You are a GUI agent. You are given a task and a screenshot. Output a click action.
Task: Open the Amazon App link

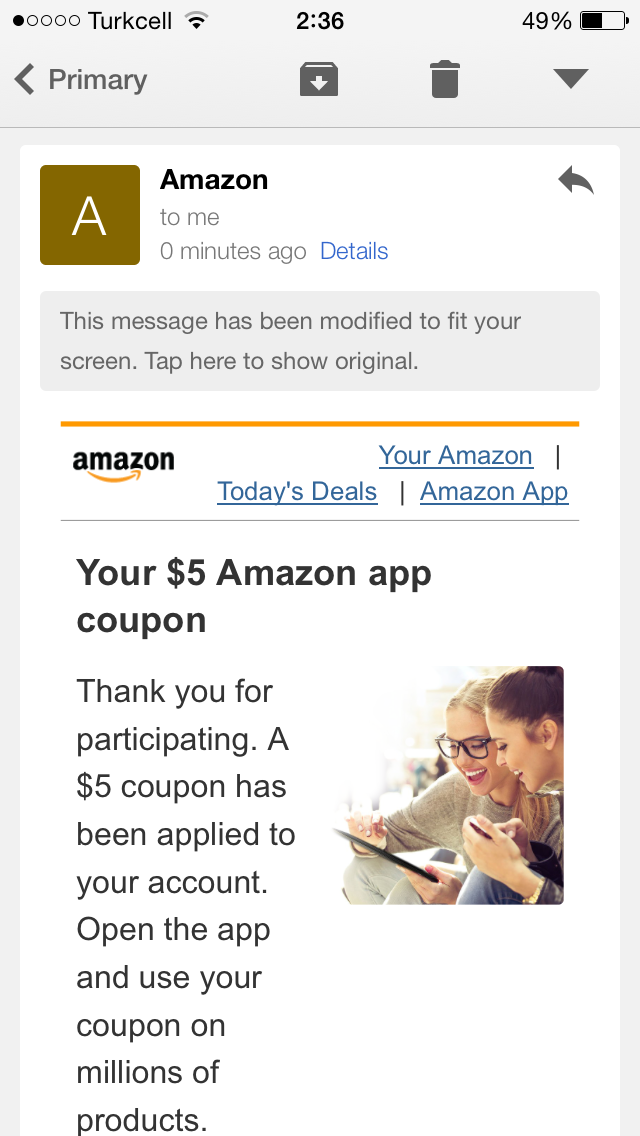pyautogui.click(x=494, y=492)
